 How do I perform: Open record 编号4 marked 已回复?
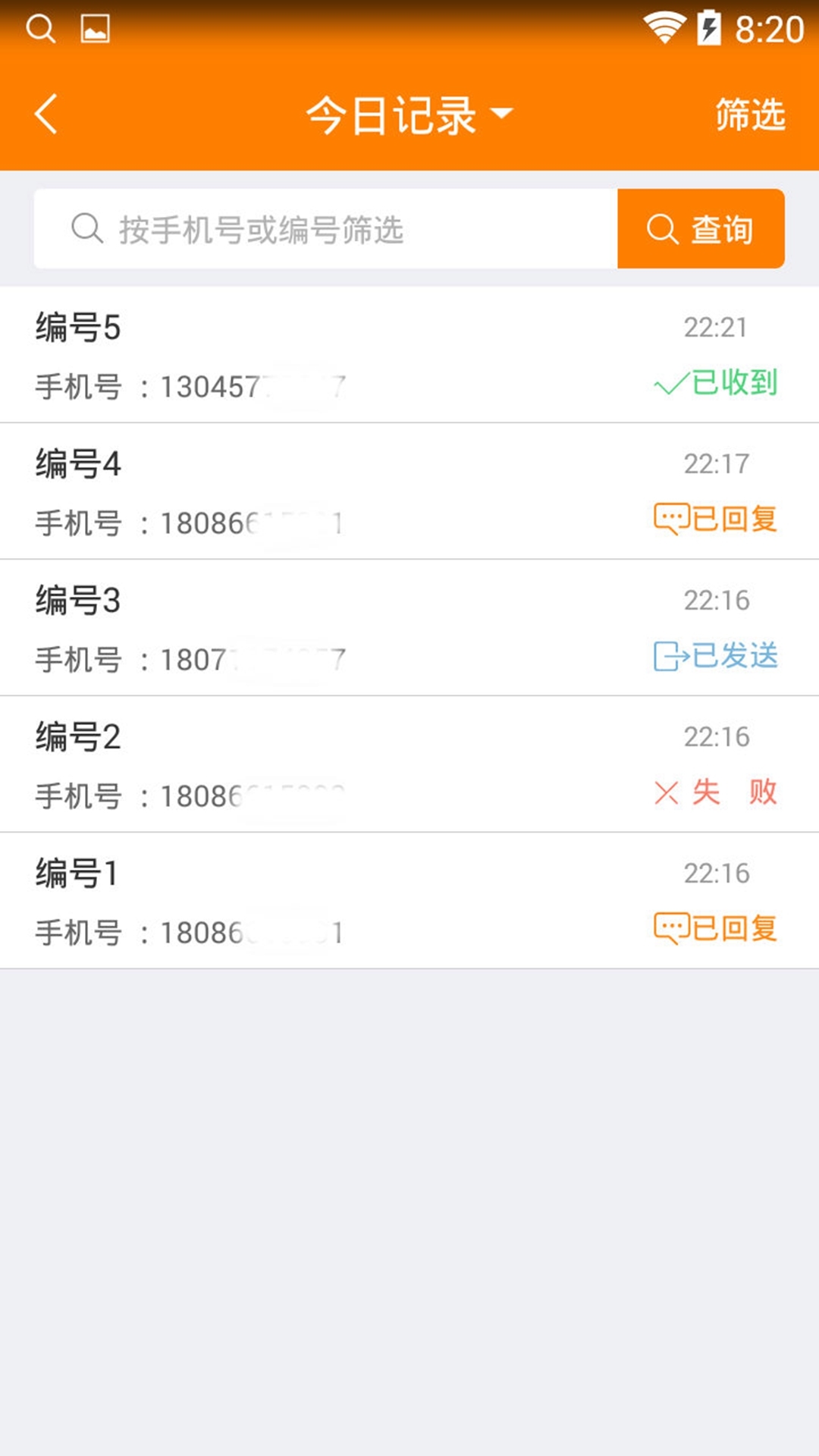click(409, 491)
